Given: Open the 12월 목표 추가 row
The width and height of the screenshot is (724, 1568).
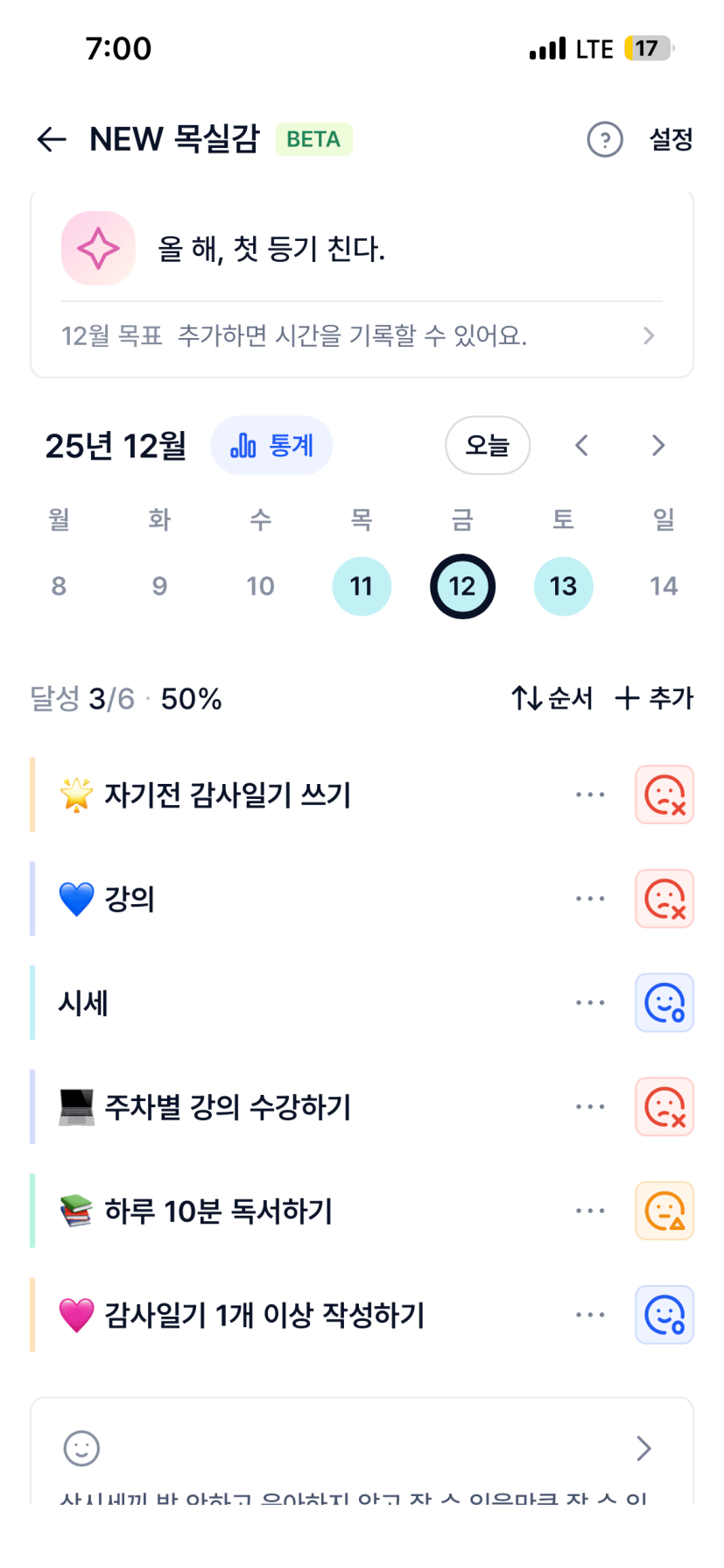Looking at the screenshot, I should click(361, 336).
